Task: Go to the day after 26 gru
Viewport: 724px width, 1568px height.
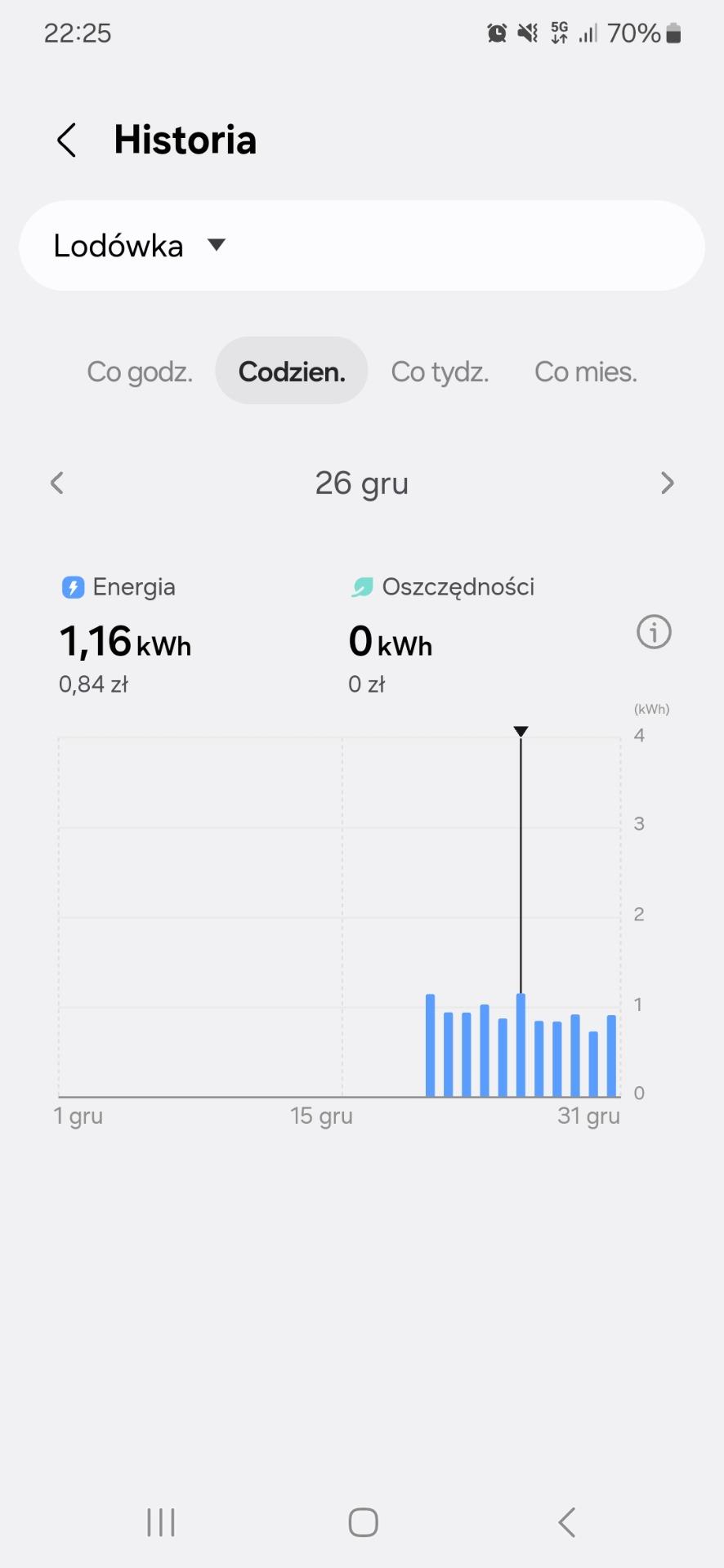Action: pyautogui.click(x=668, y=483)
